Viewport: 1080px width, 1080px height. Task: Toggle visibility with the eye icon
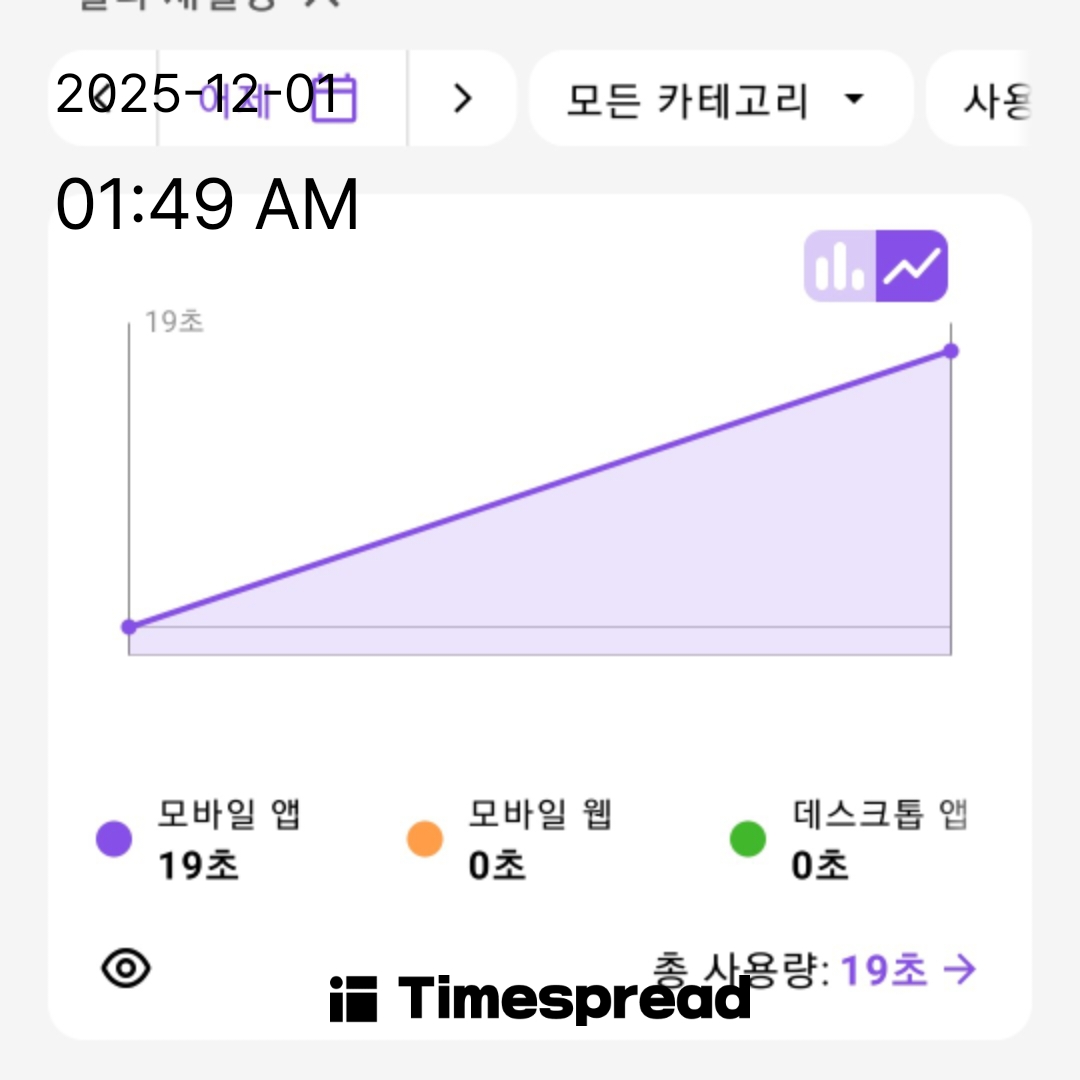(127, 967)
